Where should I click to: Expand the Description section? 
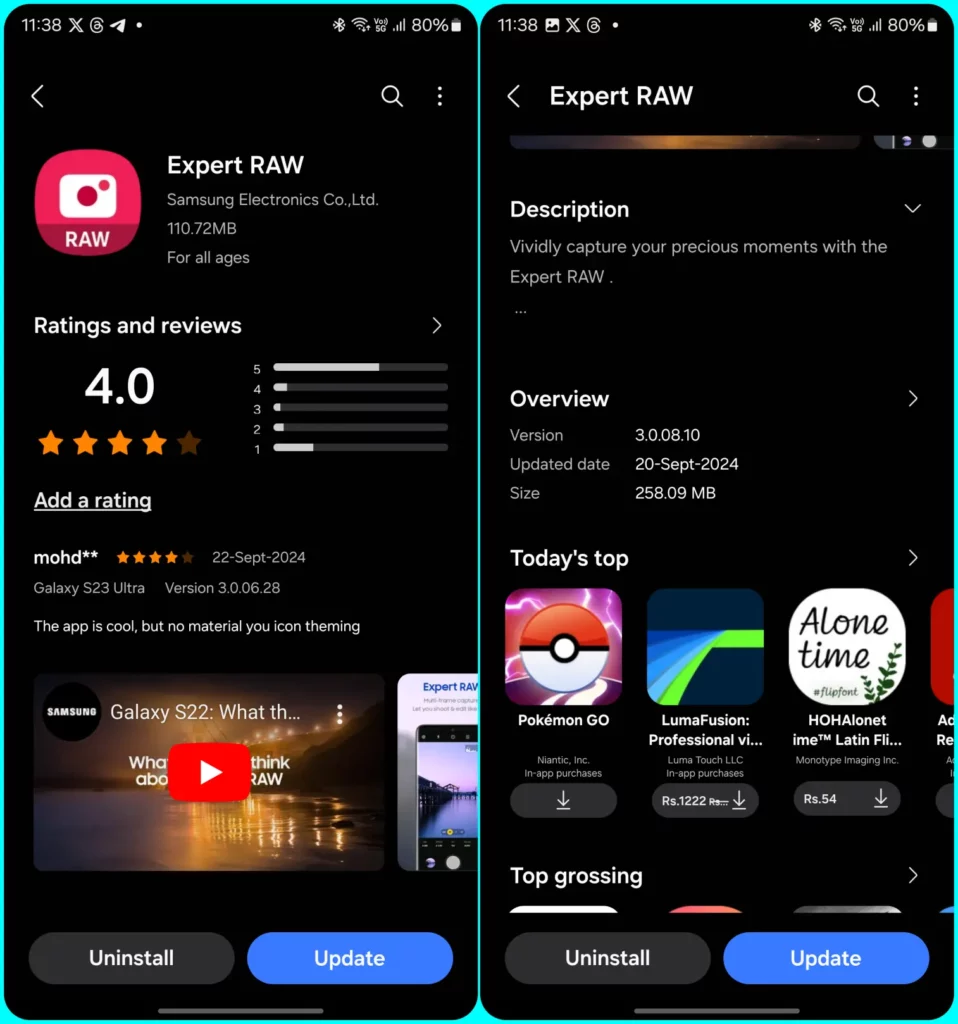point(912,209)
